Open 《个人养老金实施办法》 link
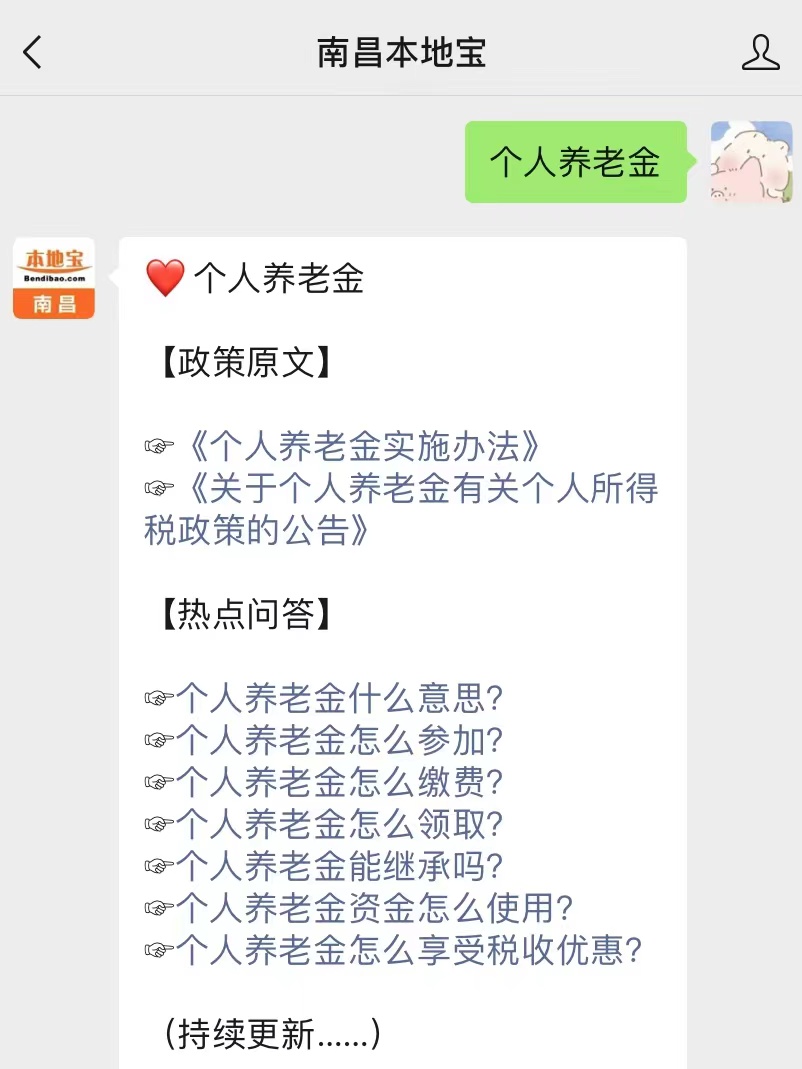This screenshot has width=802, height=1069. pyautogui.click(x=364, y=447)
